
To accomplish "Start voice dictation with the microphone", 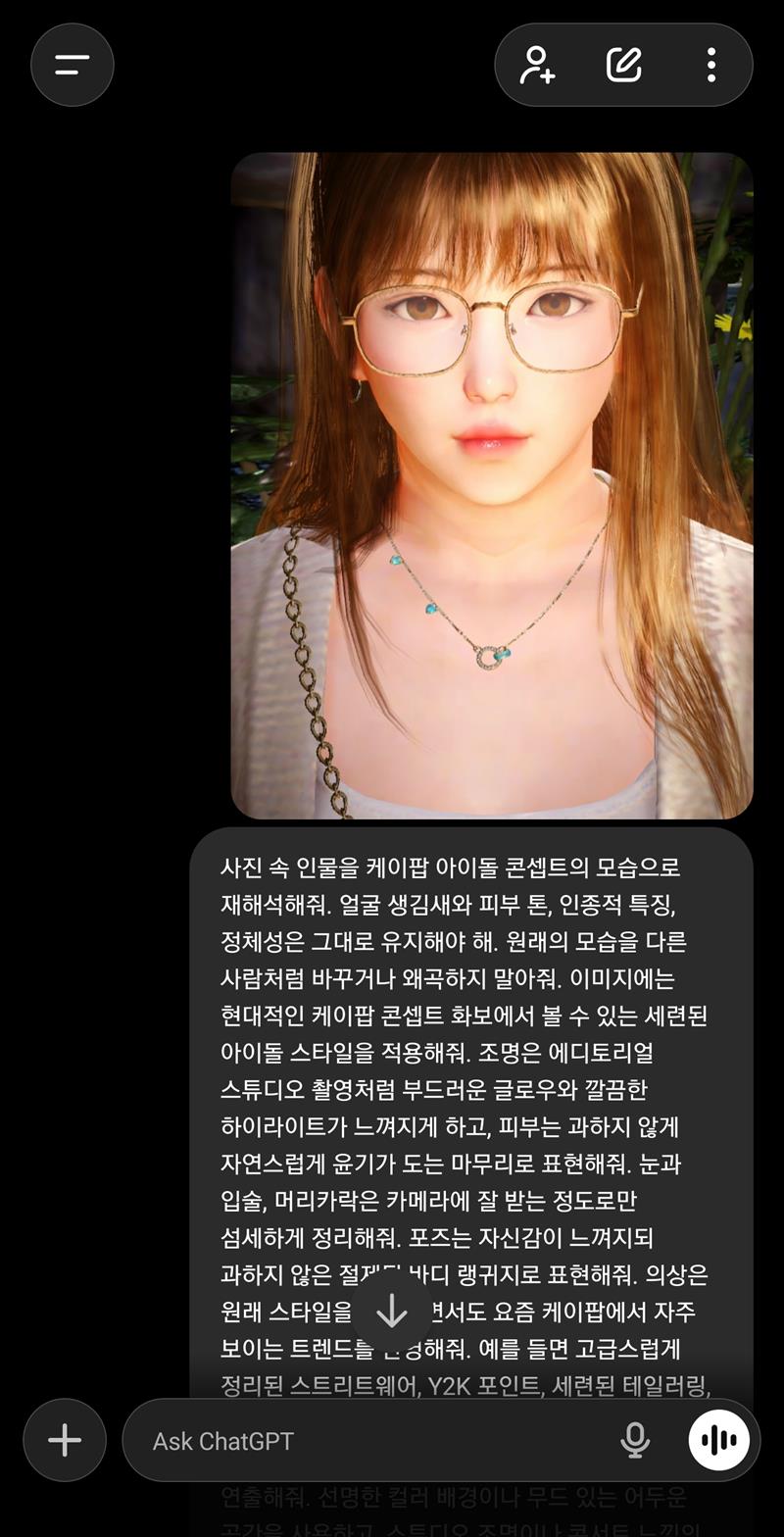I will [x=635, y=1440].
